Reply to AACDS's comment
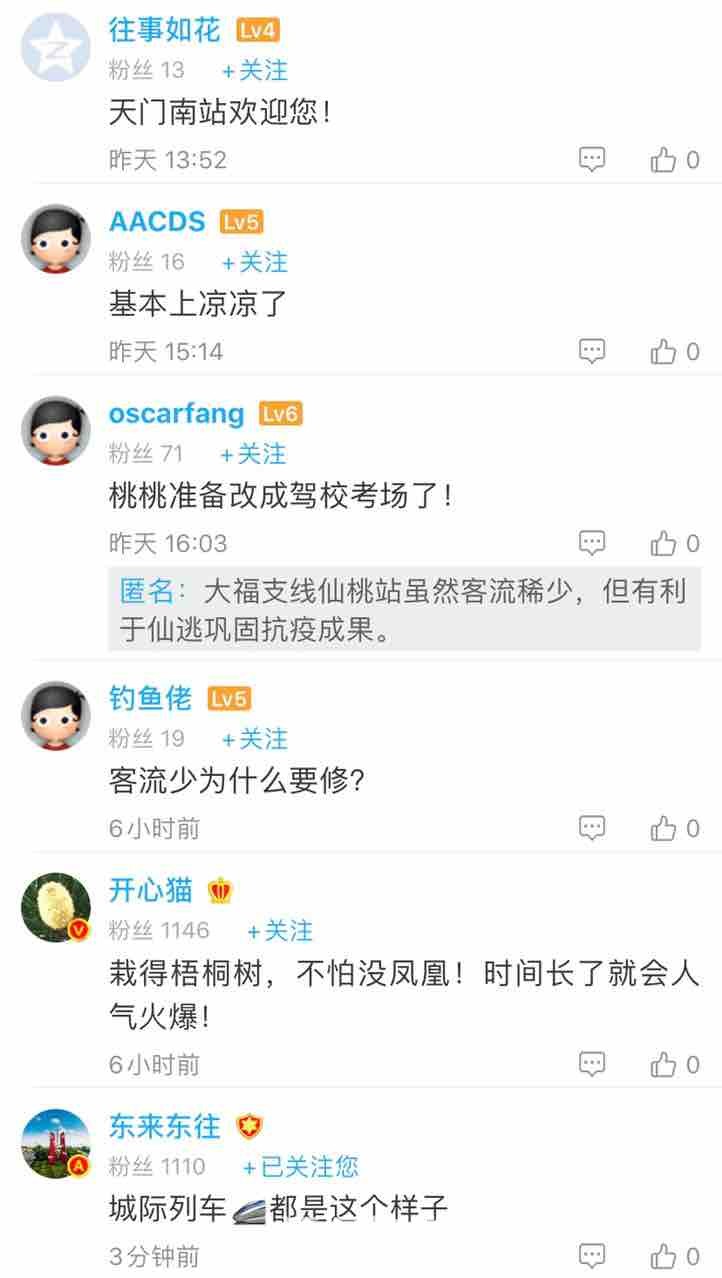 592,352
